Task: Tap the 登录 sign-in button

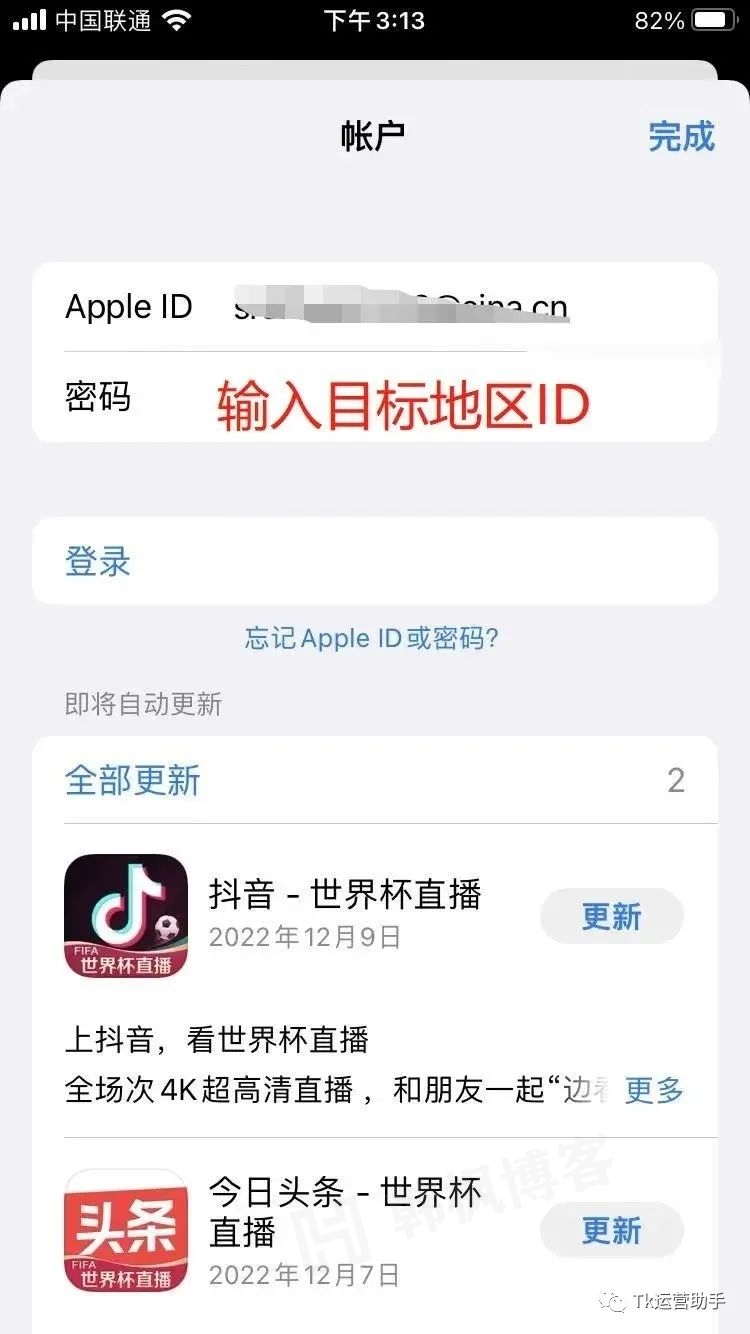Action: pyautogui.click(x=97, y=561)
